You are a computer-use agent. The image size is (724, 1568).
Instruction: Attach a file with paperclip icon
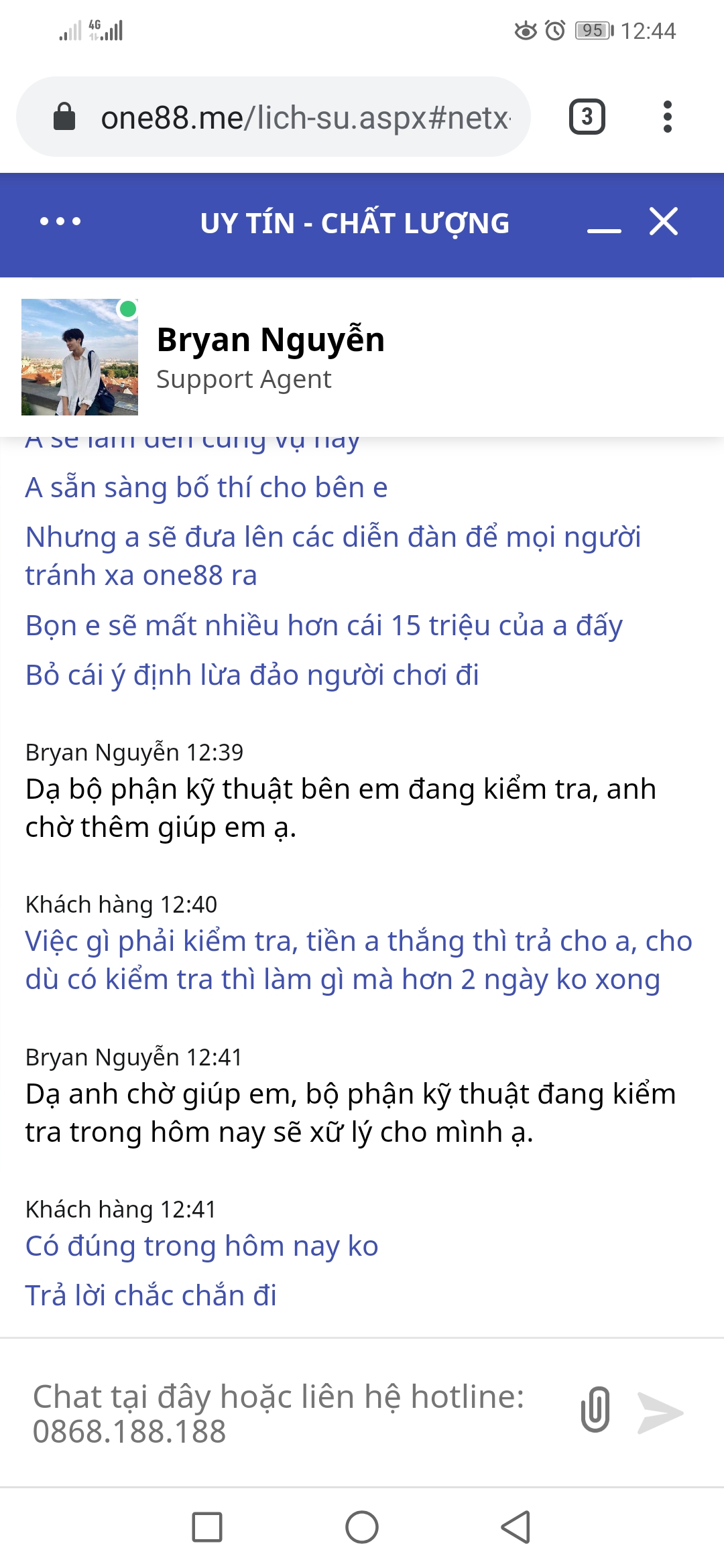click(x=595, y=1410)
